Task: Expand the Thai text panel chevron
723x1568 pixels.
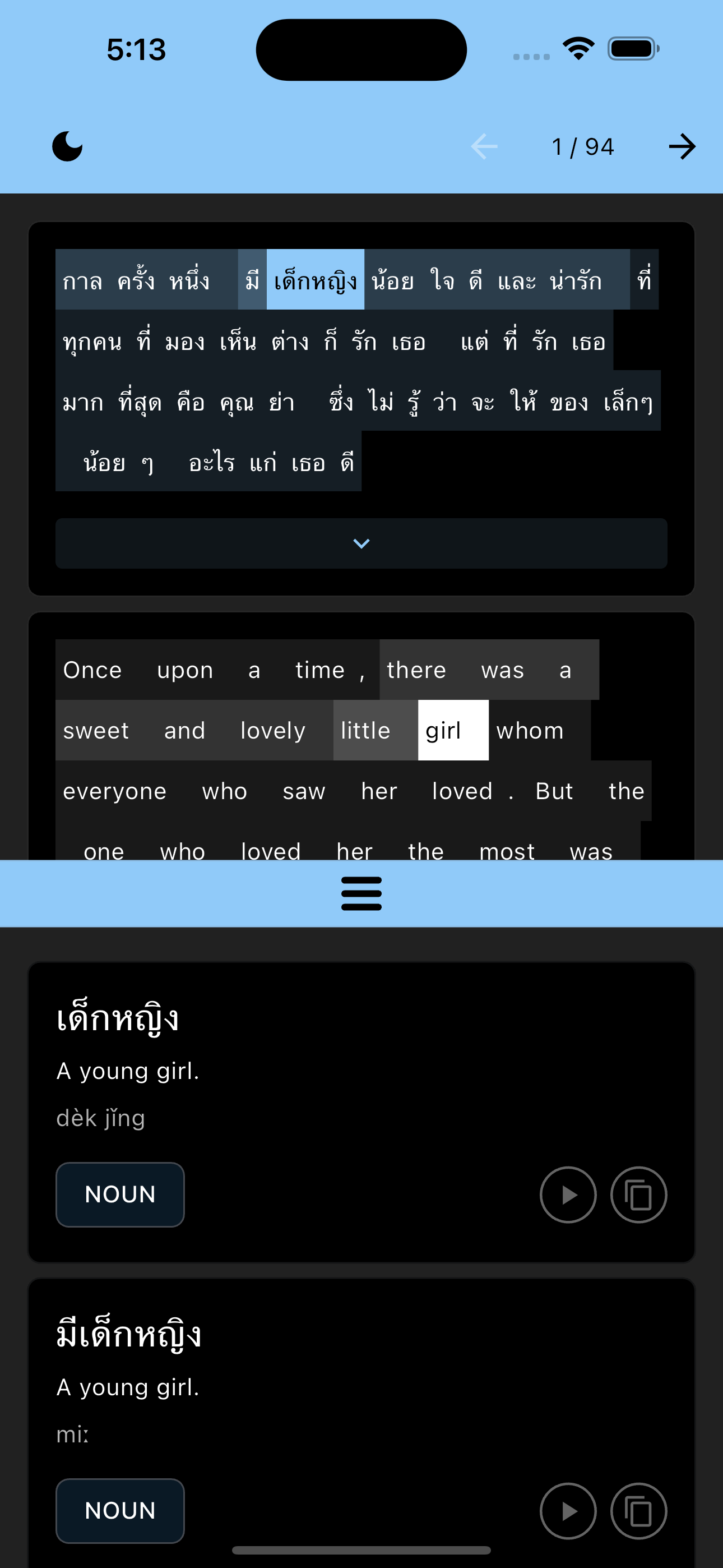Action: pyautogui.click(x=361, y=543)
